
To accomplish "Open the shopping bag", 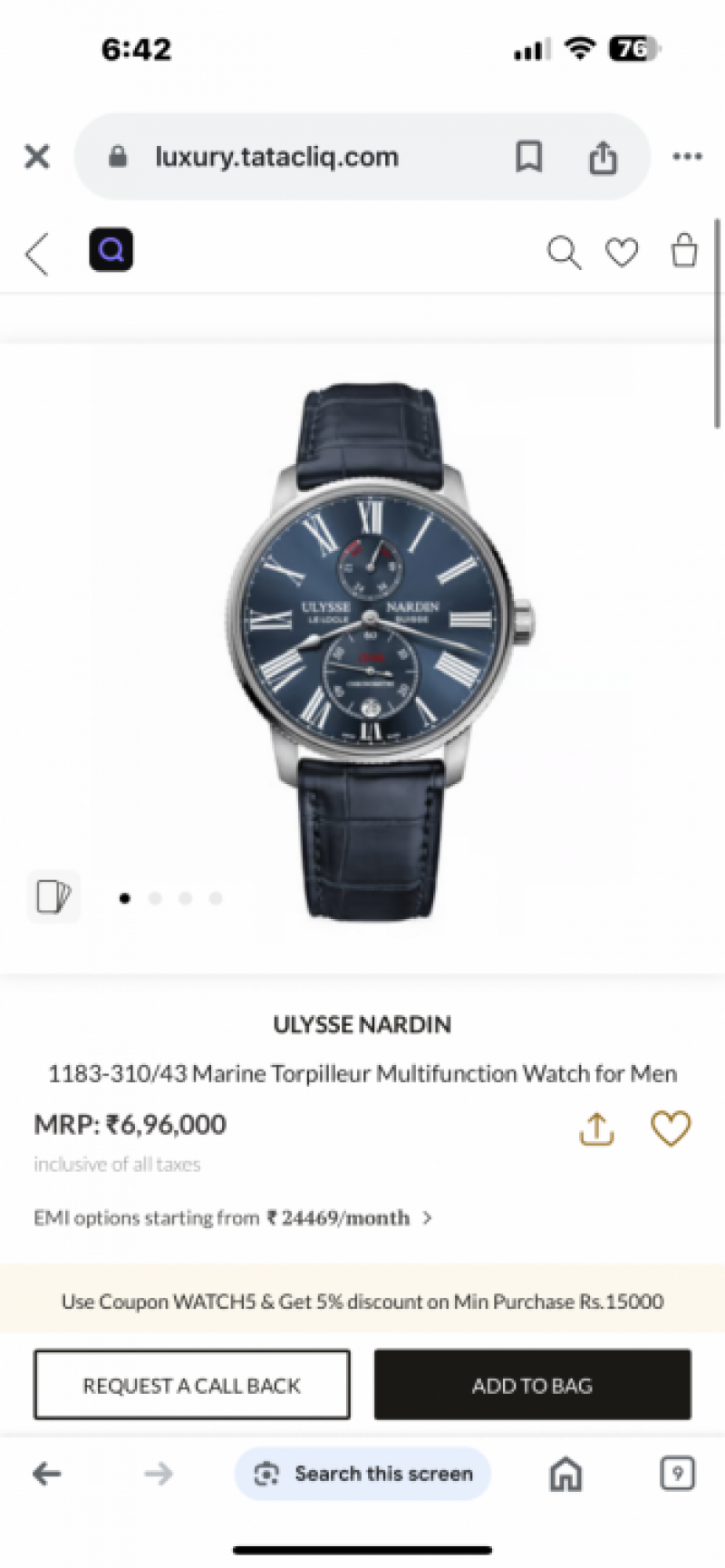I will [684, 251].
